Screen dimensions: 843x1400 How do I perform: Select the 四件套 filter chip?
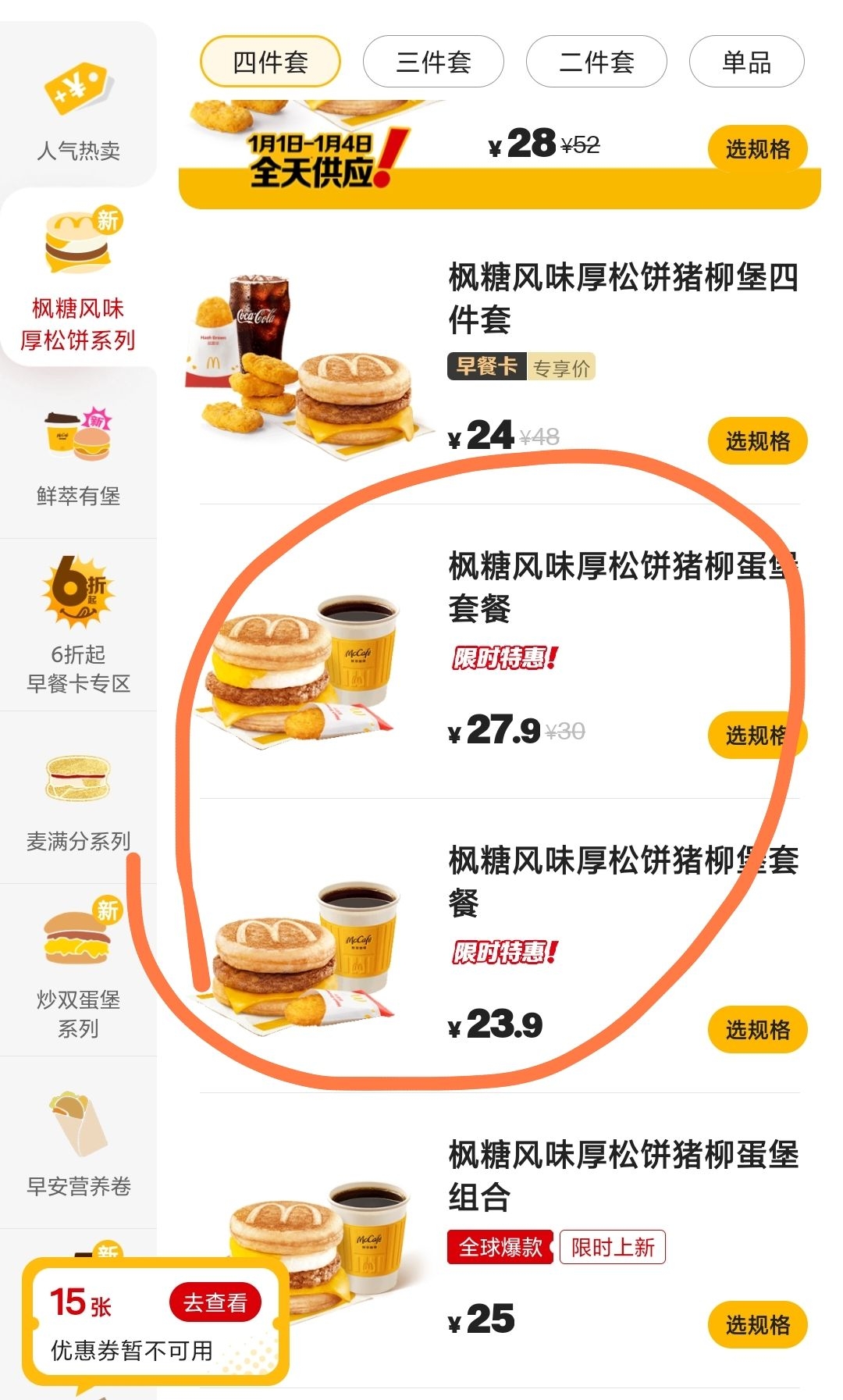pos(270,62)
